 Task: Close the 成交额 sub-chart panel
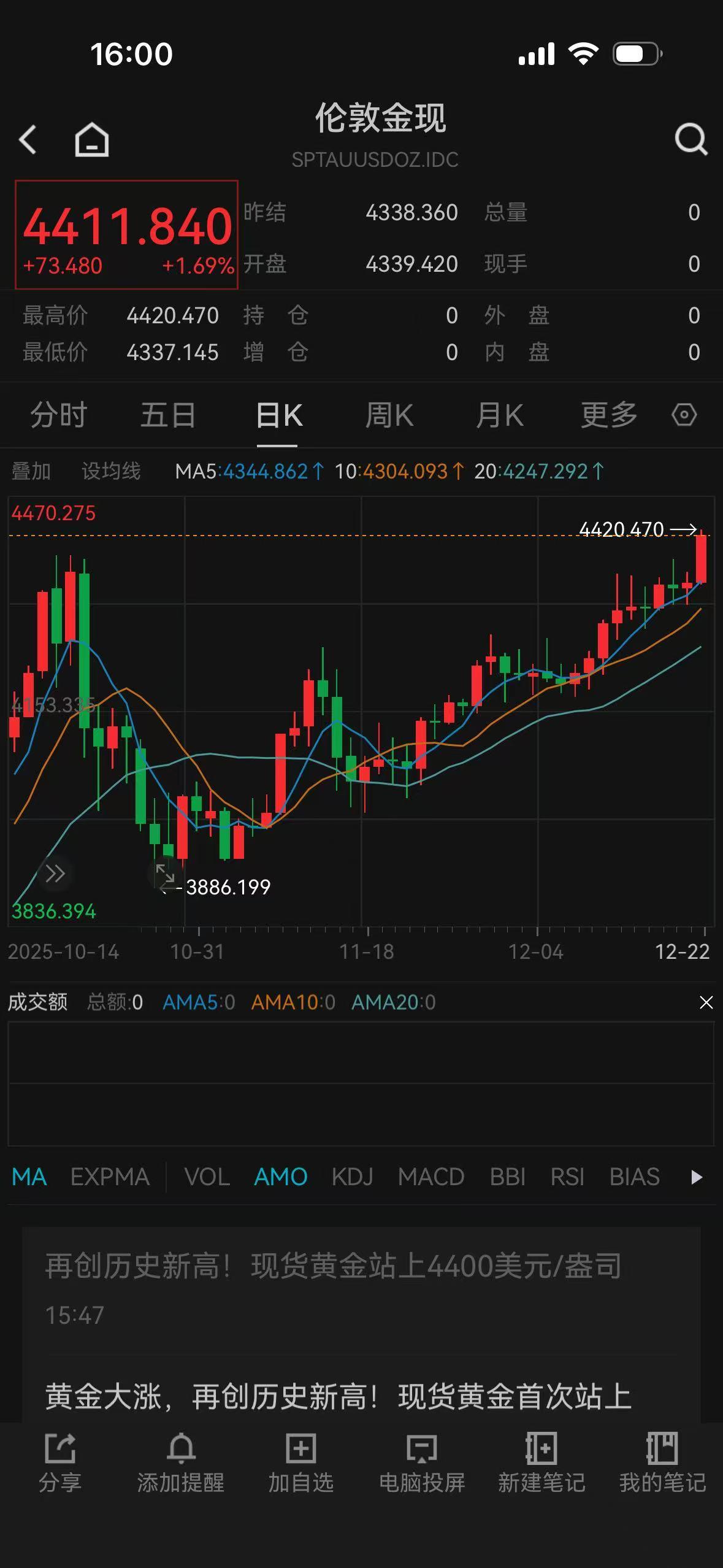tap(706, 1002)
